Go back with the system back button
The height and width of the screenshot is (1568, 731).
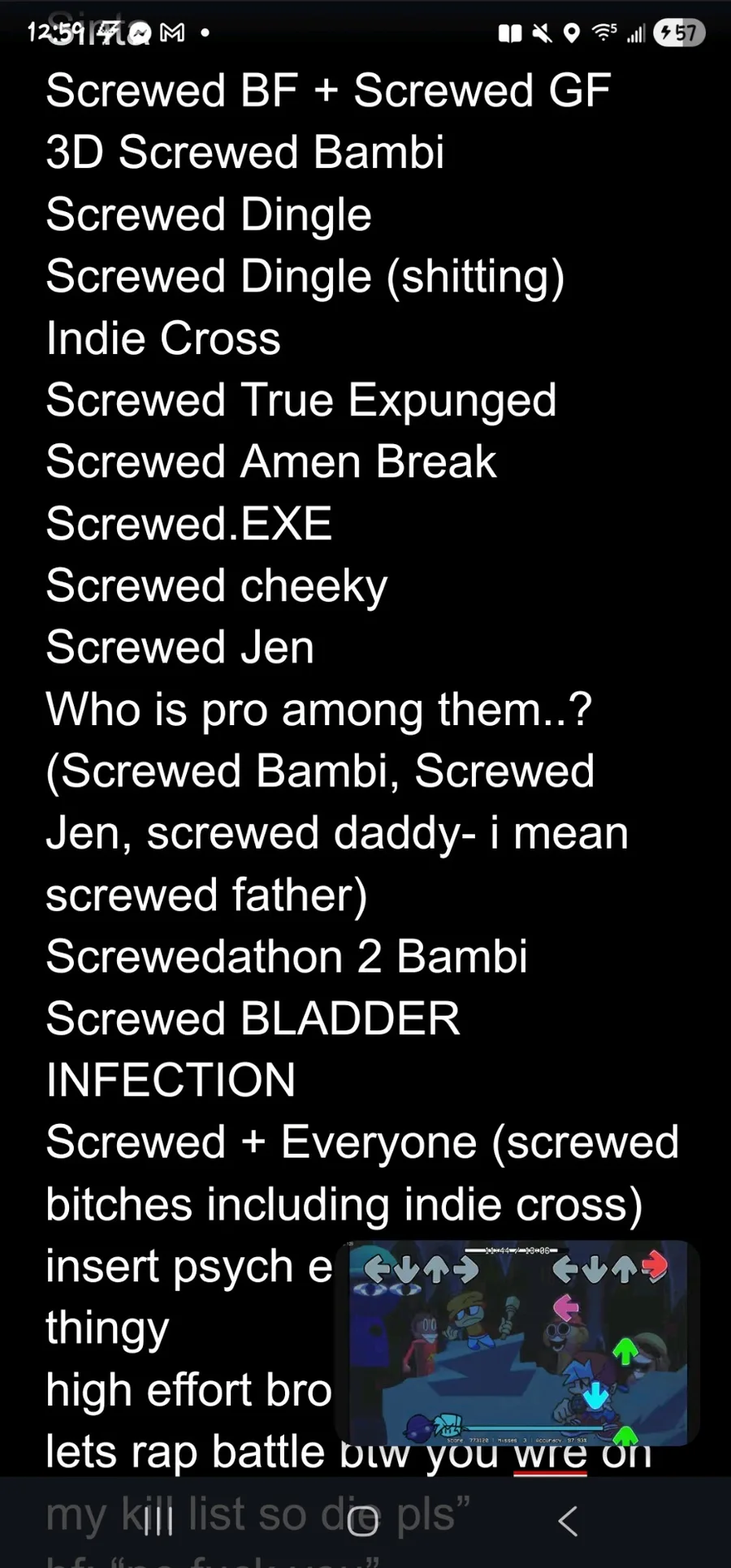coord(569,1521)
